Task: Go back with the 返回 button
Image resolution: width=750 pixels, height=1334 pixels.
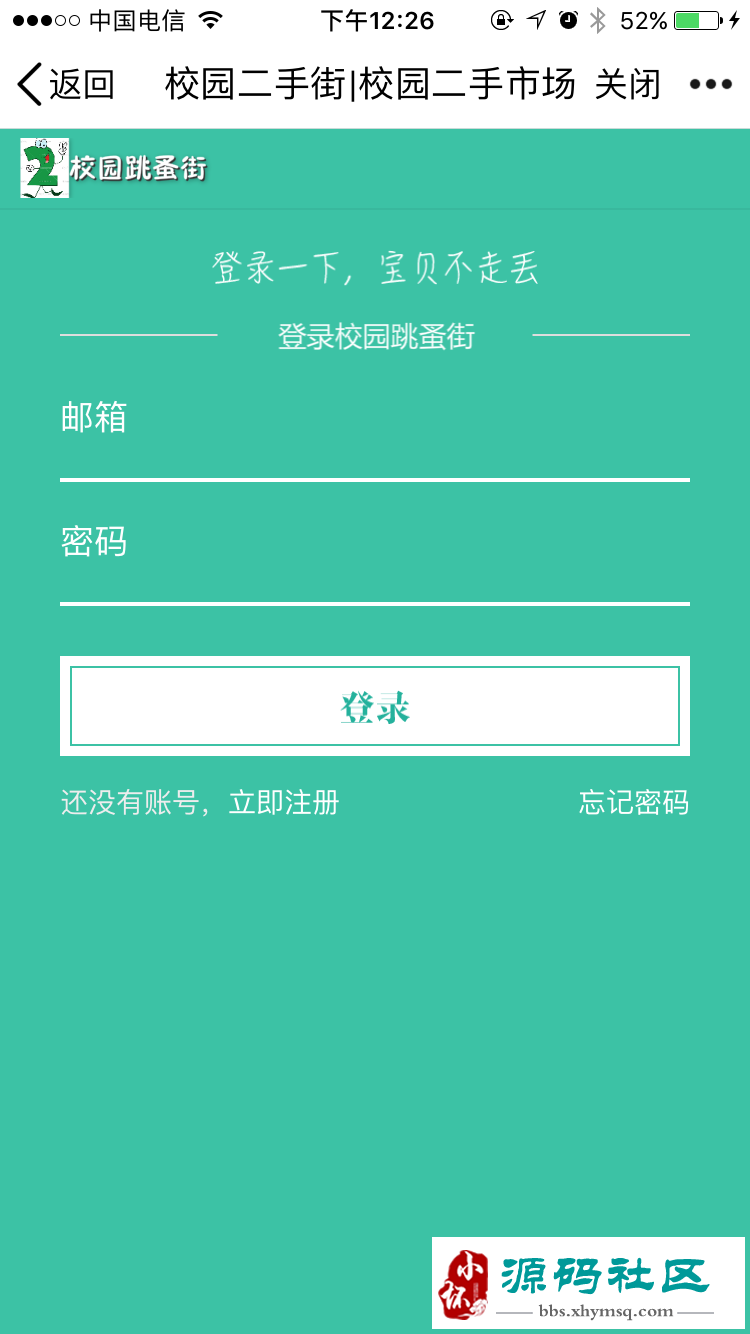Action: [x=66, y=84]
